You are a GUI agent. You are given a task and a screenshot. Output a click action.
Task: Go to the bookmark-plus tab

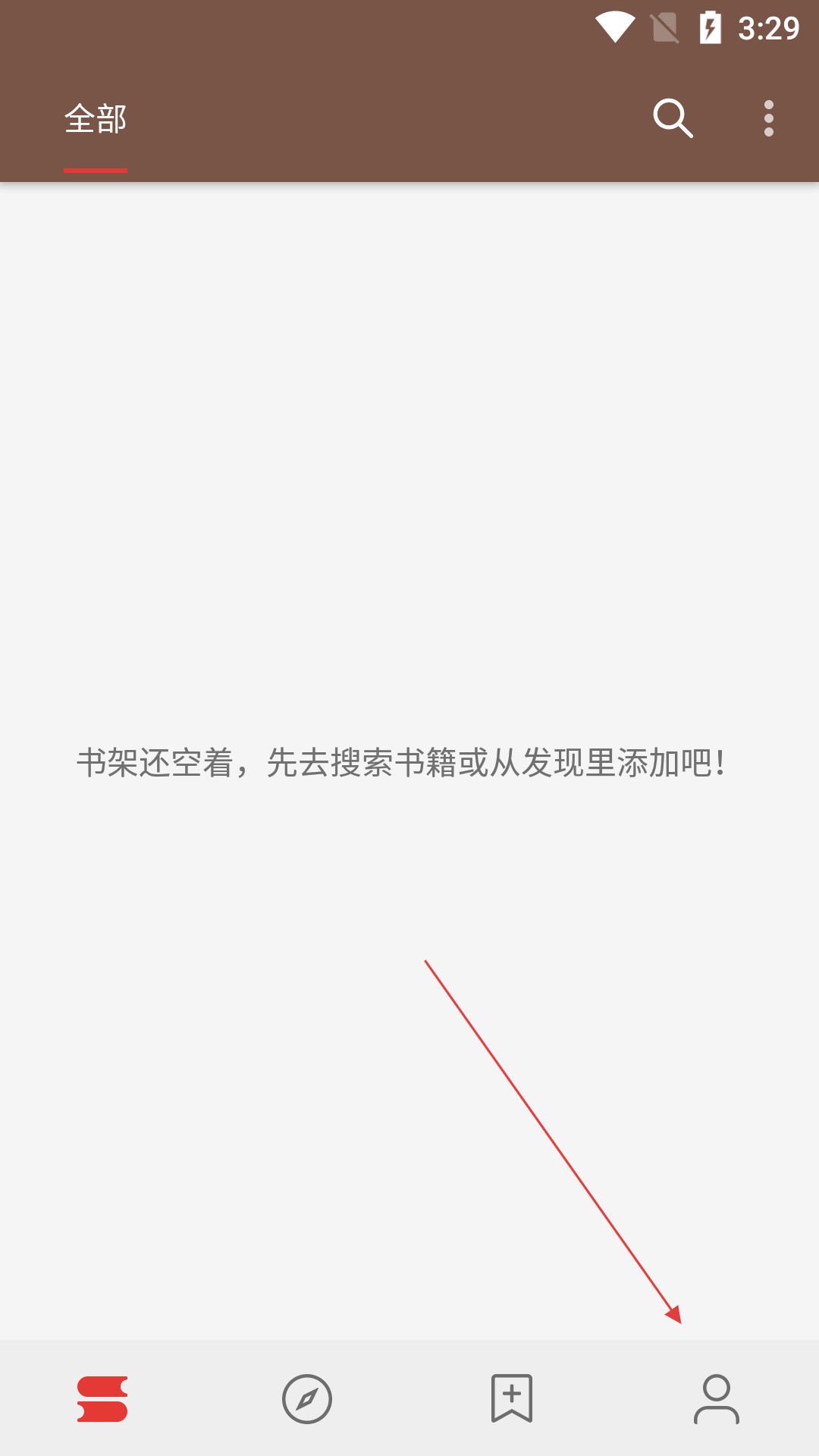tap(512, 1398)
